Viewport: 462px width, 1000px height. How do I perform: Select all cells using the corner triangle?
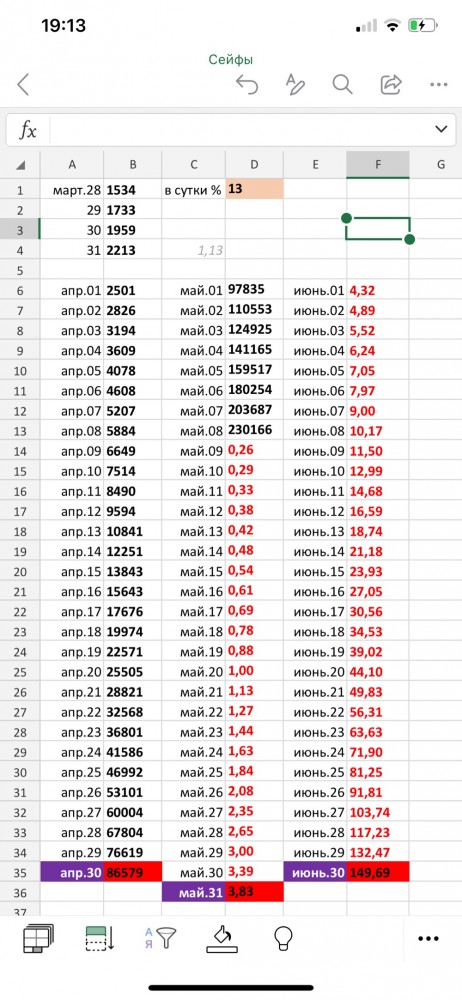[x=20, y=165]
